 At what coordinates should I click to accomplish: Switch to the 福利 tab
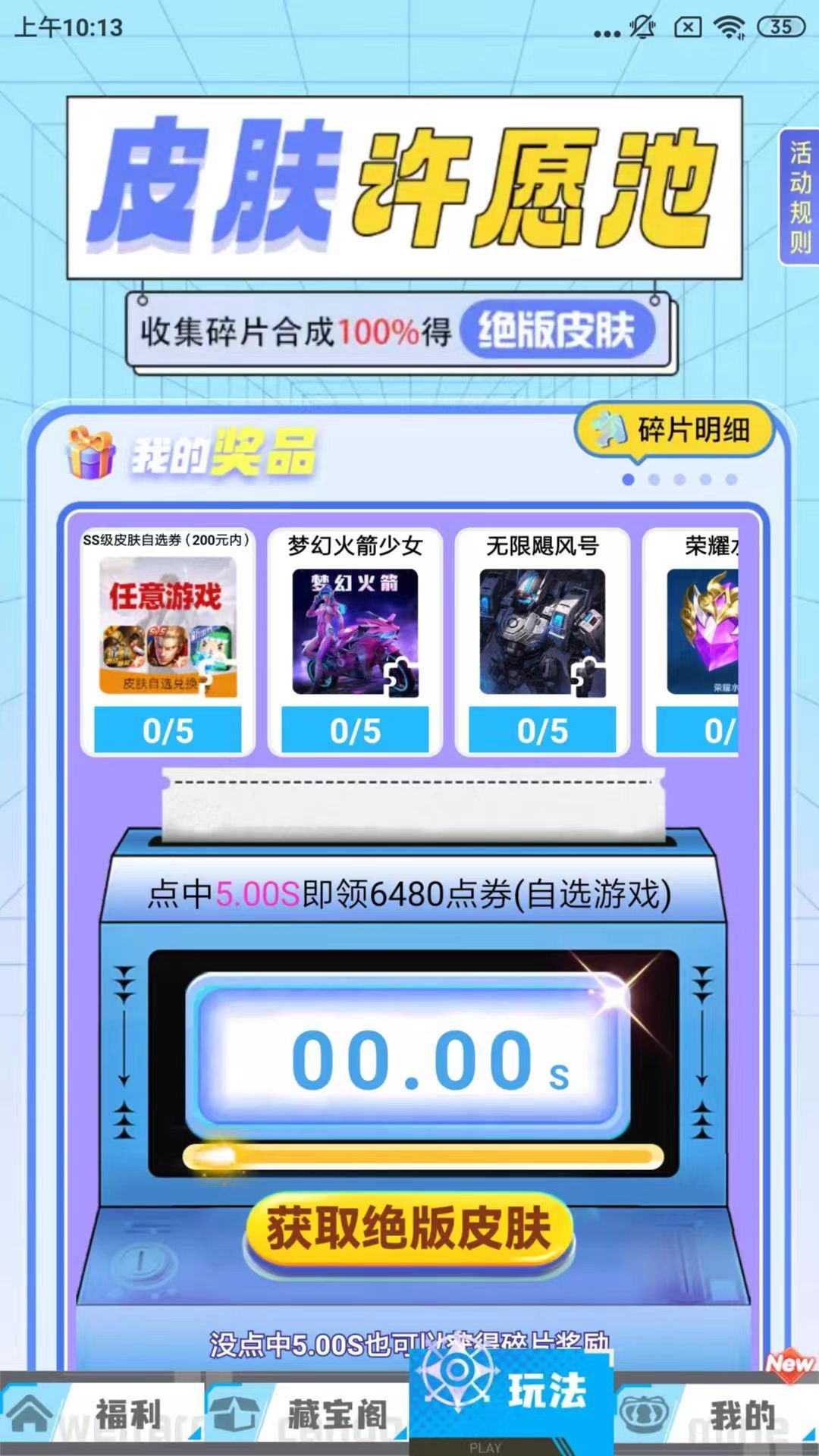[102, 1414]
